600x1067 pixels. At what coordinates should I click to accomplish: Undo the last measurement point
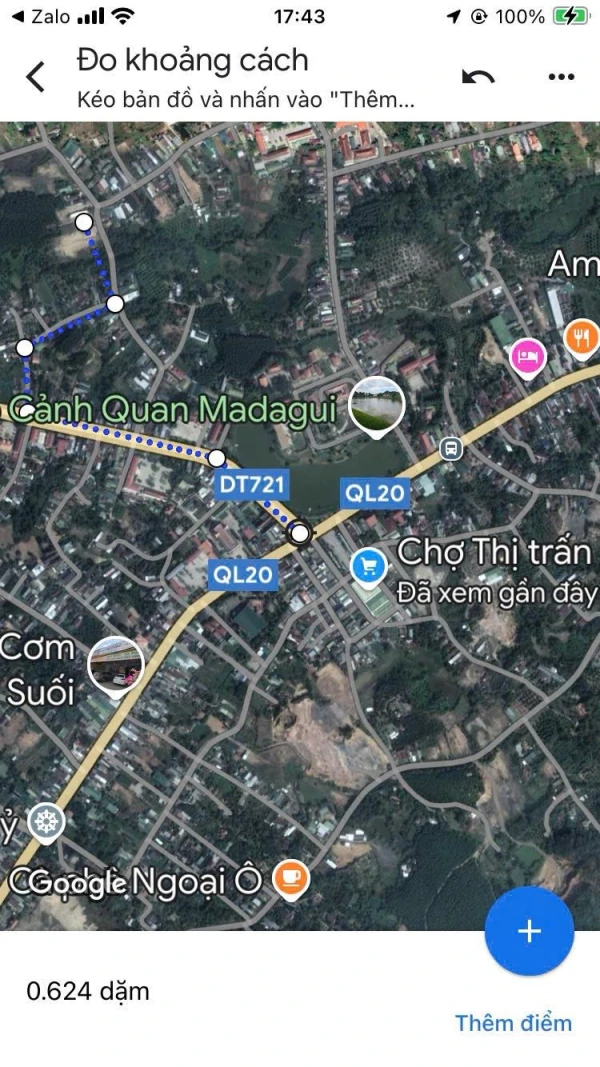tap(477, 78)
